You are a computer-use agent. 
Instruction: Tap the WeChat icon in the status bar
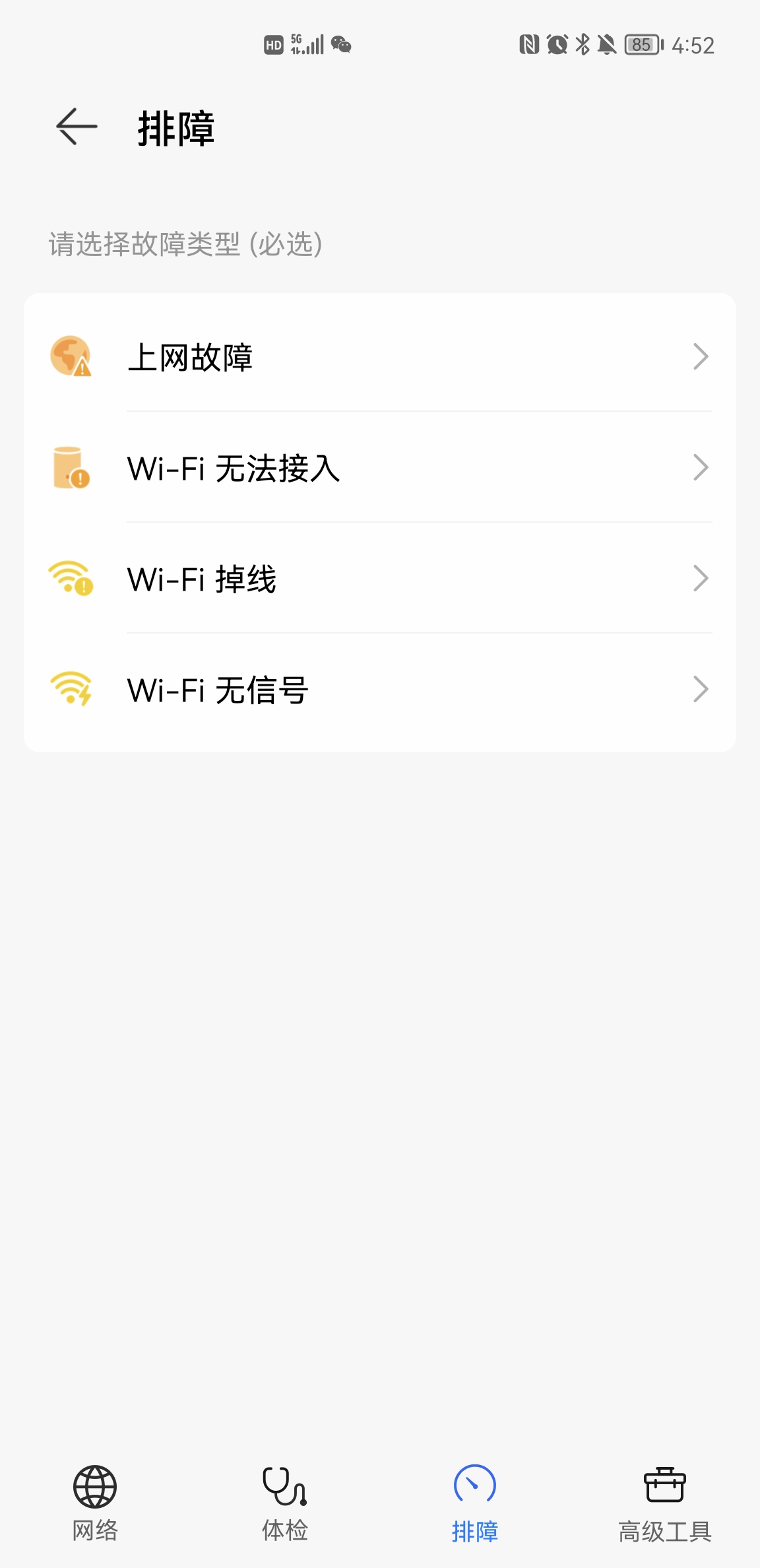[340, 45]
